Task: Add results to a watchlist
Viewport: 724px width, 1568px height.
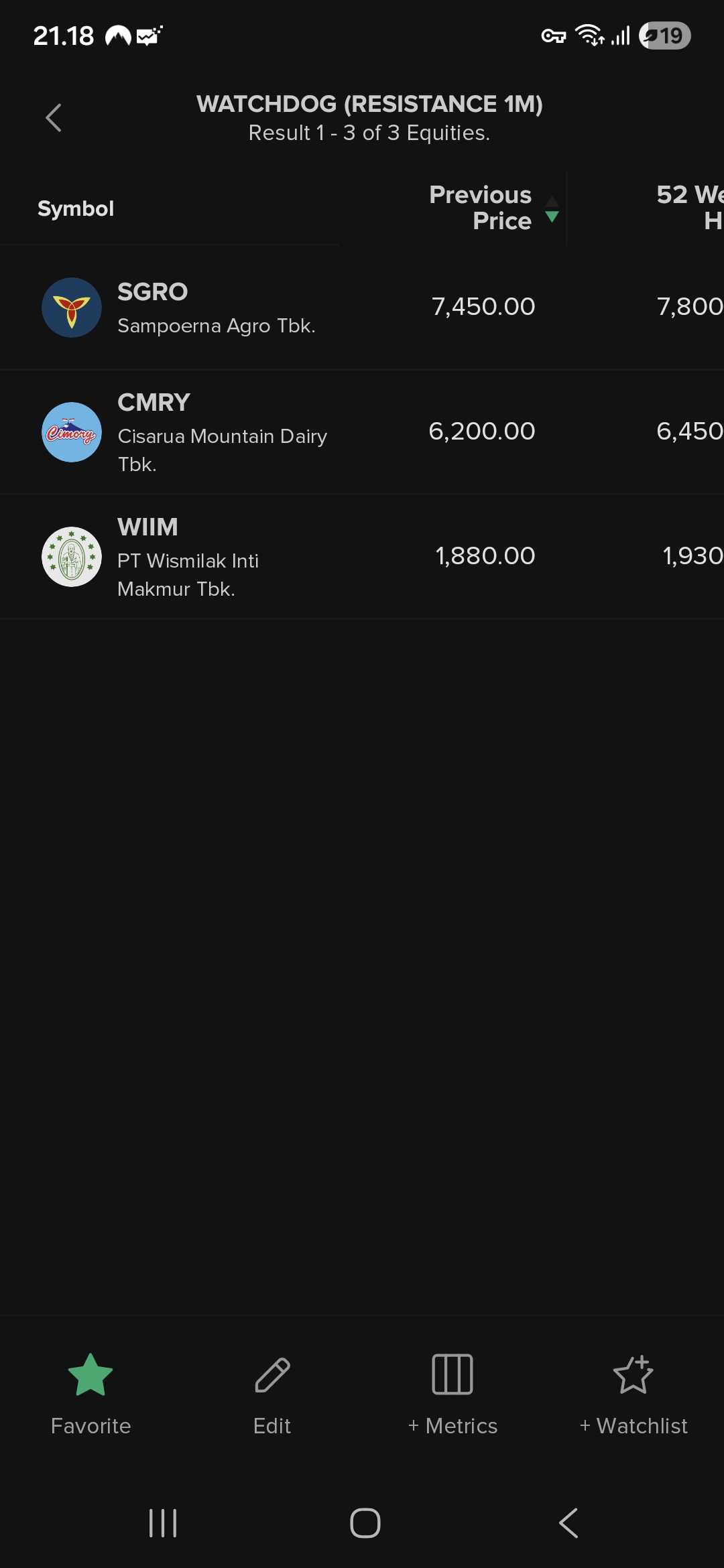Action: tap(633, 1392)
